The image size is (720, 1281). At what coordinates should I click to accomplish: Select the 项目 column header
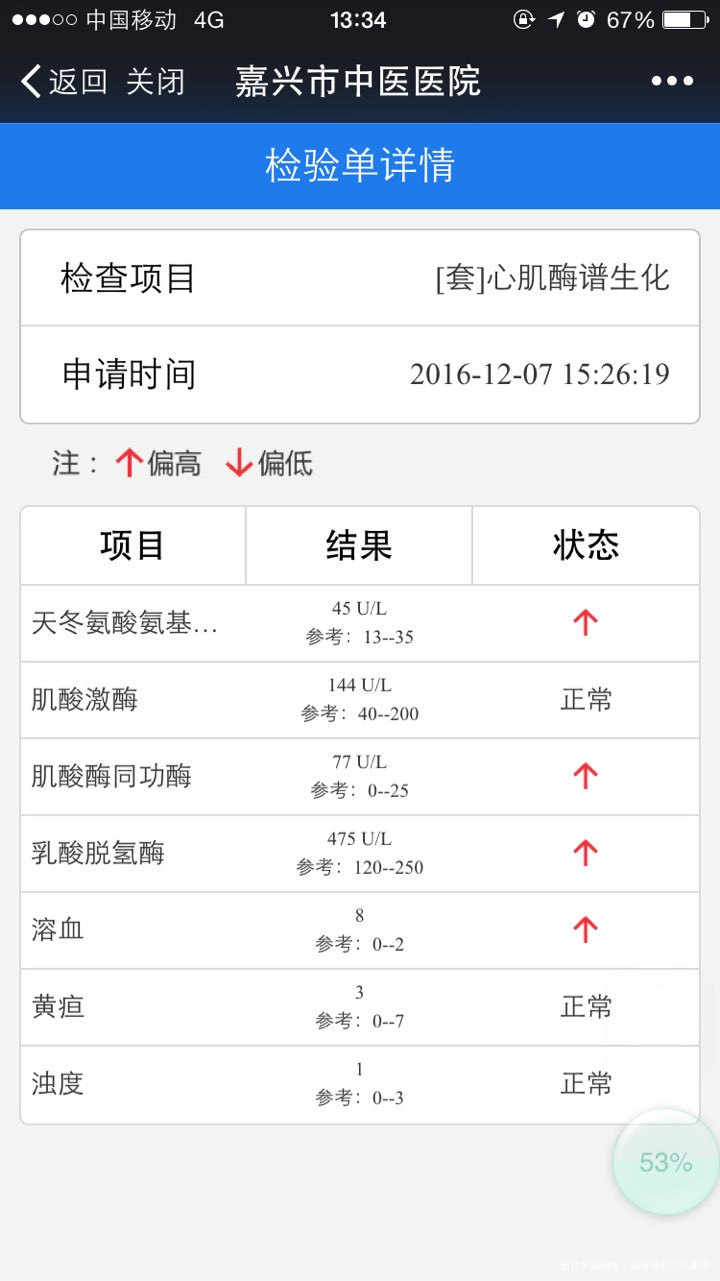point(132,545)
